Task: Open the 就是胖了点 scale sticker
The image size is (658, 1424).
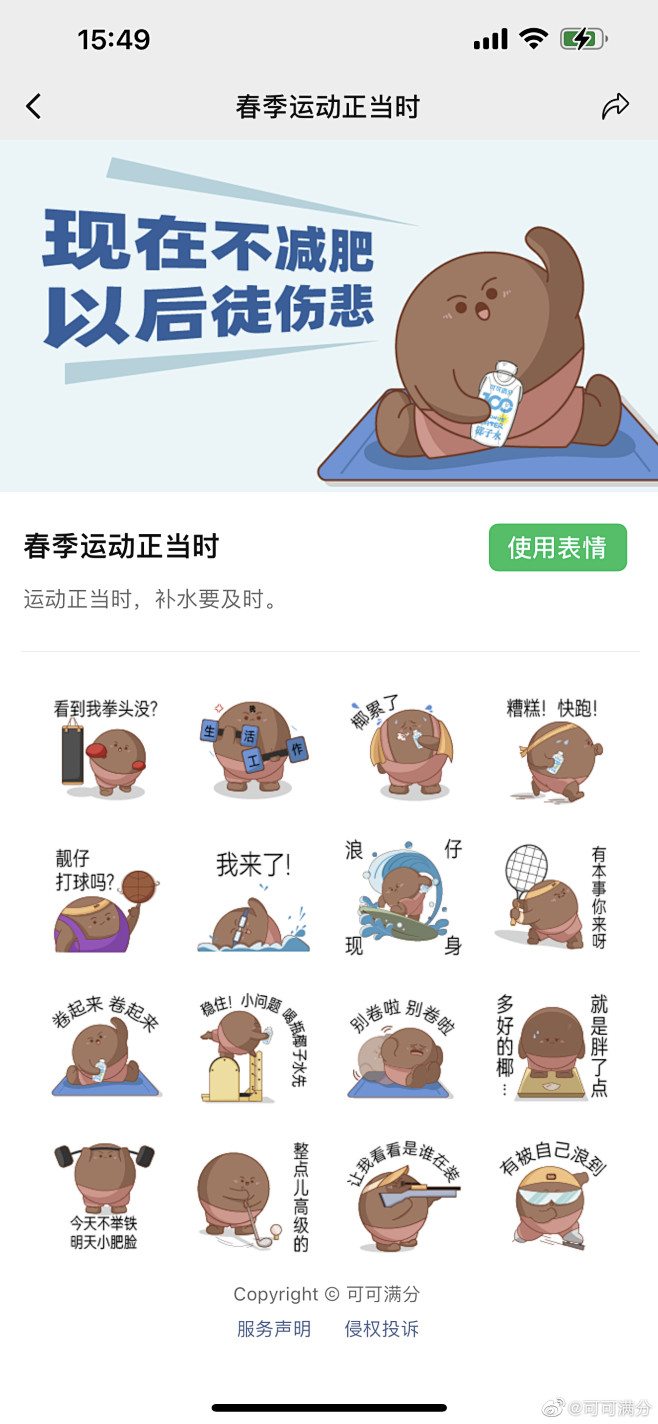Action: pos(552,1046)
